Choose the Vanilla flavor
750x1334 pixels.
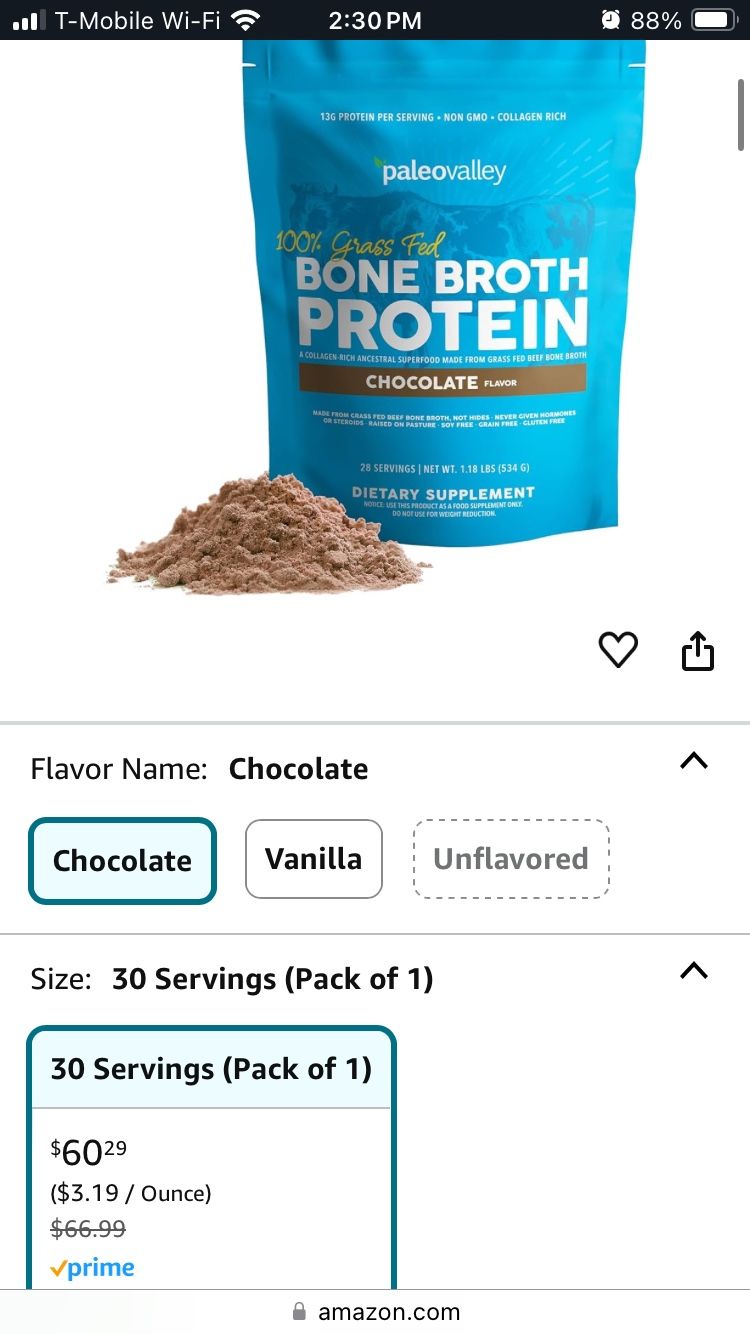pos(314,858)
